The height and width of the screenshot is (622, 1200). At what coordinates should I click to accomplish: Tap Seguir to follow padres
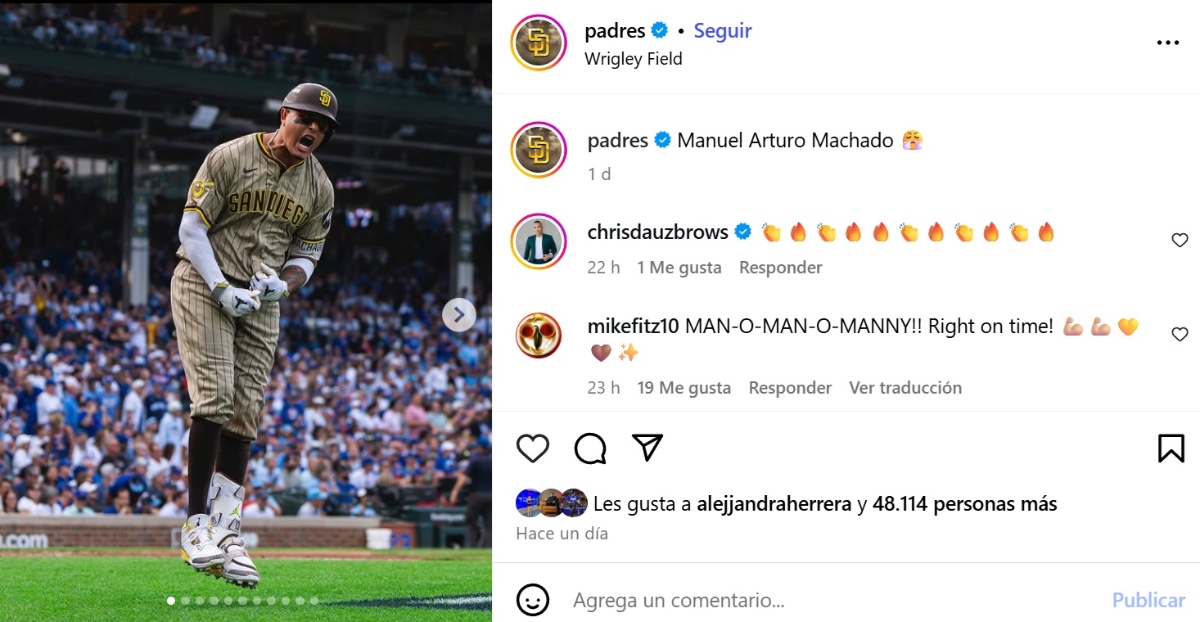pos(722,31)
